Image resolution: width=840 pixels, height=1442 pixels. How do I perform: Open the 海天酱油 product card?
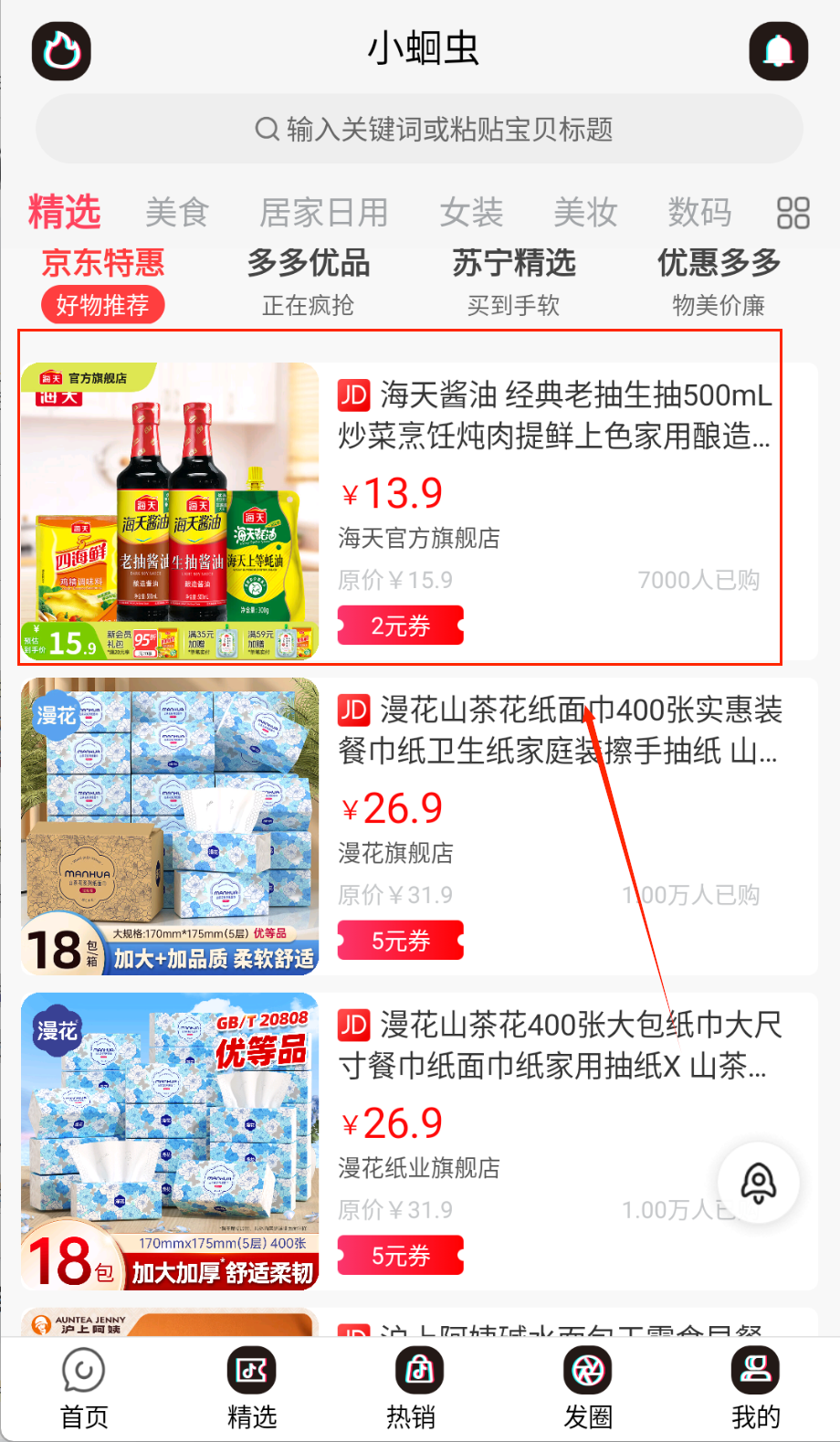[554, 416]
